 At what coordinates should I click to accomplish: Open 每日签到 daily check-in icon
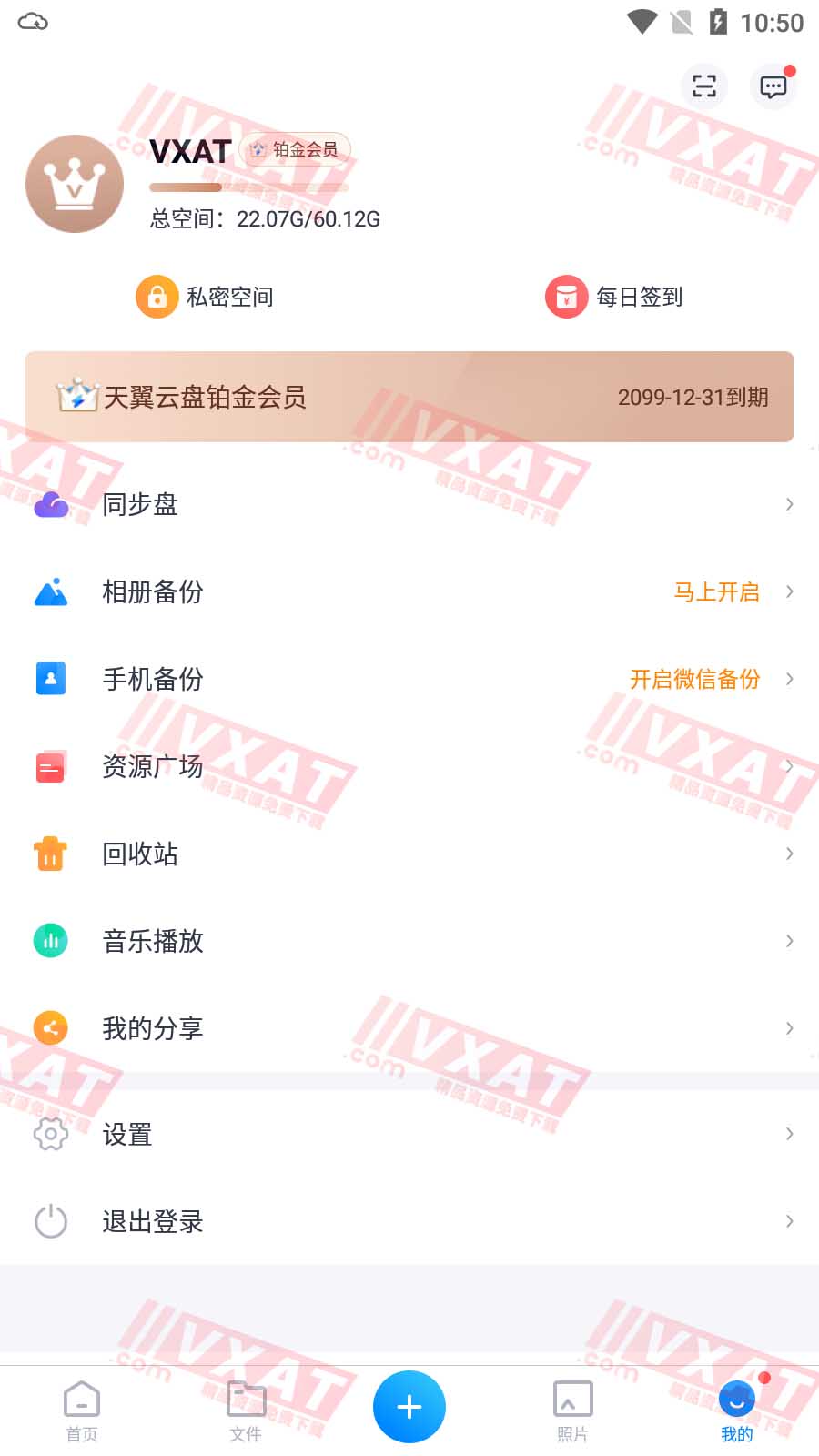(x=566, y=296)
